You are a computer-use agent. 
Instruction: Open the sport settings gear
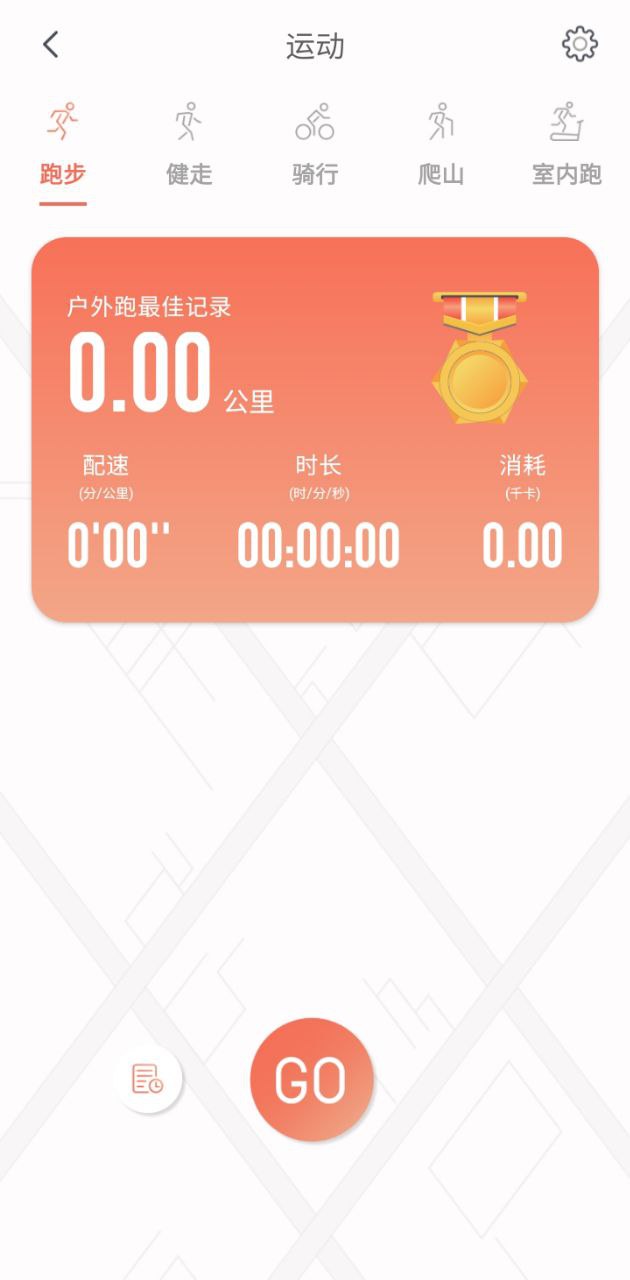[x=580, y=45]
